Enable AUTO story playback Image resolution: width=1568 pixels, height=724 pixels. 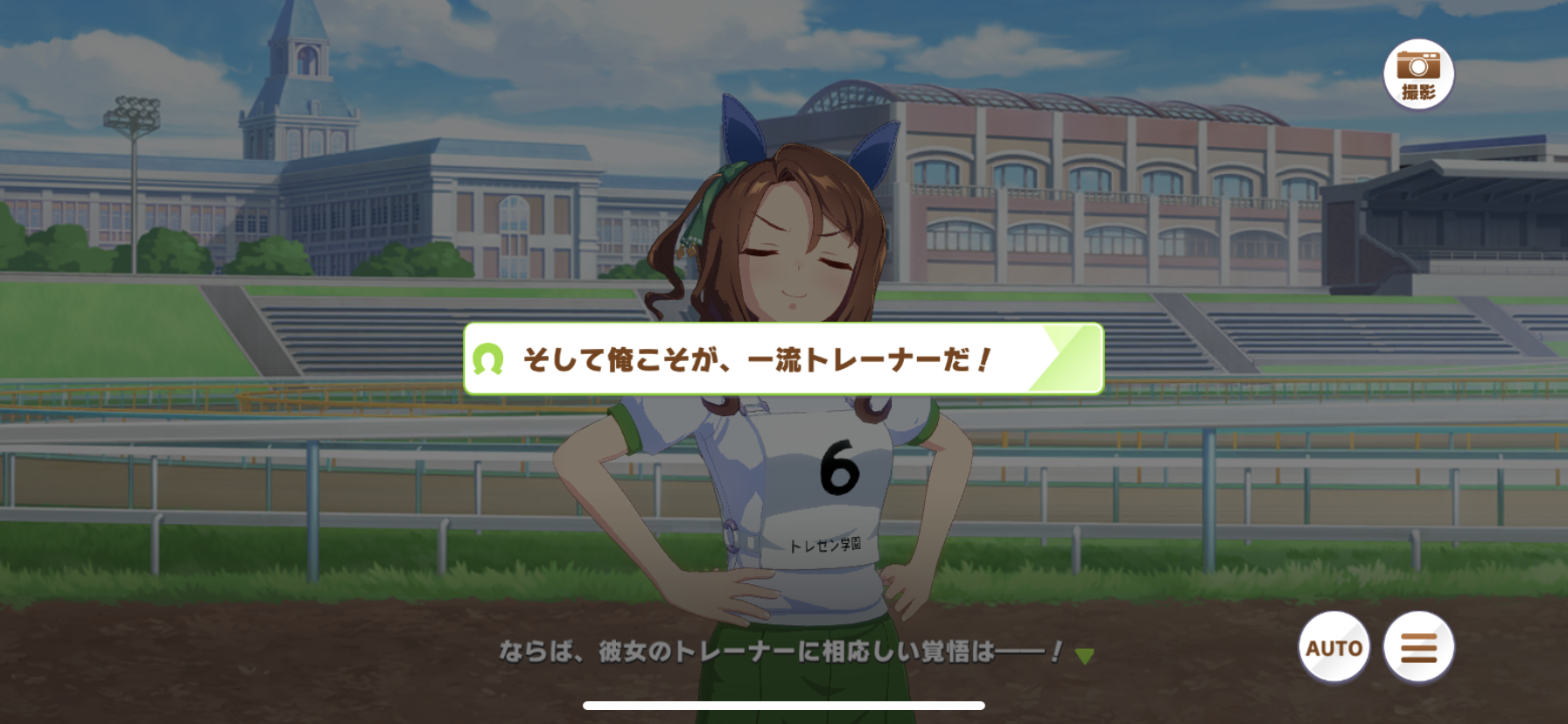click(1333, 648)
